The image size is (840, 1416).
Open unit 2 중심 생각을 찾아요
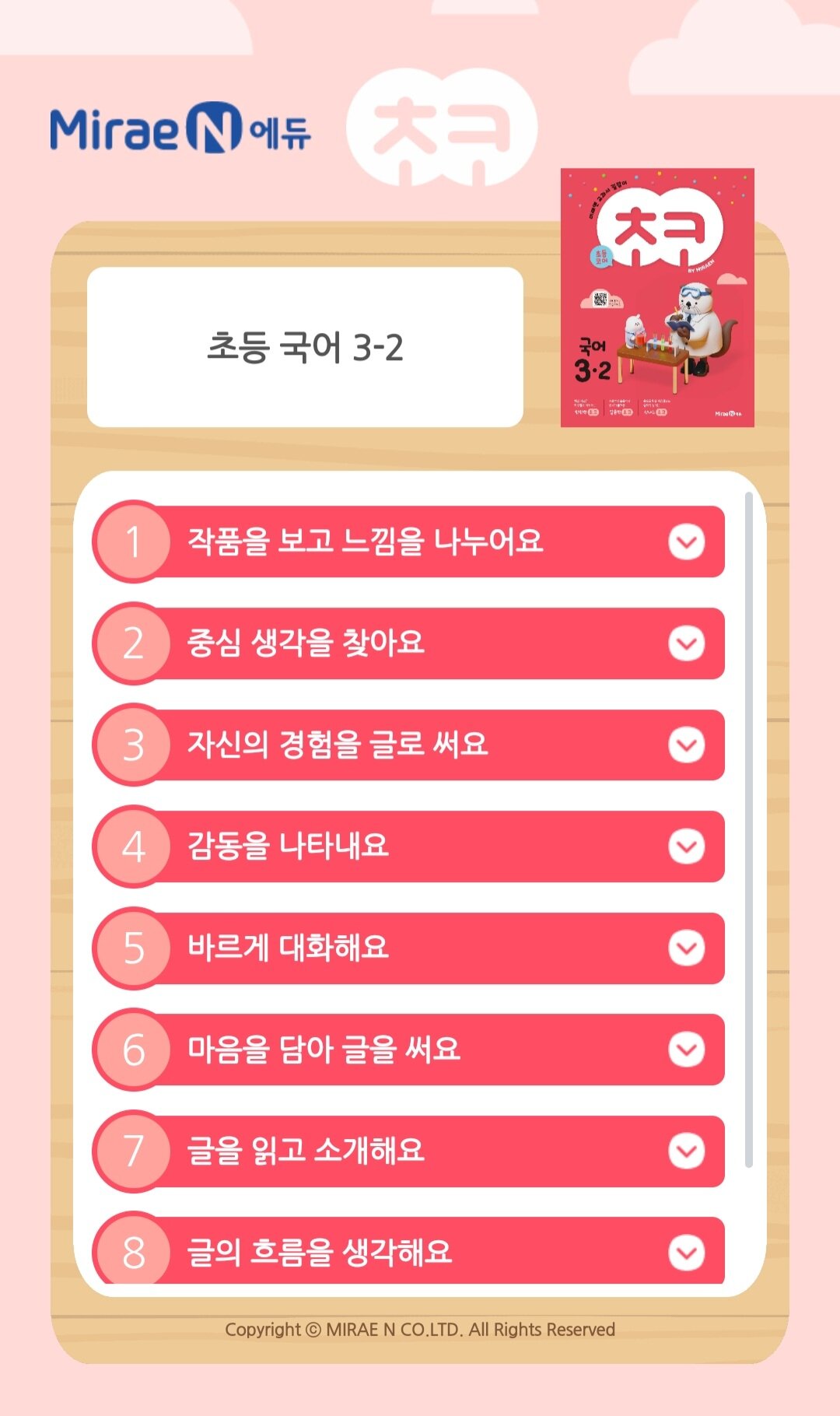pyautogui.click(x=686, y=643)
